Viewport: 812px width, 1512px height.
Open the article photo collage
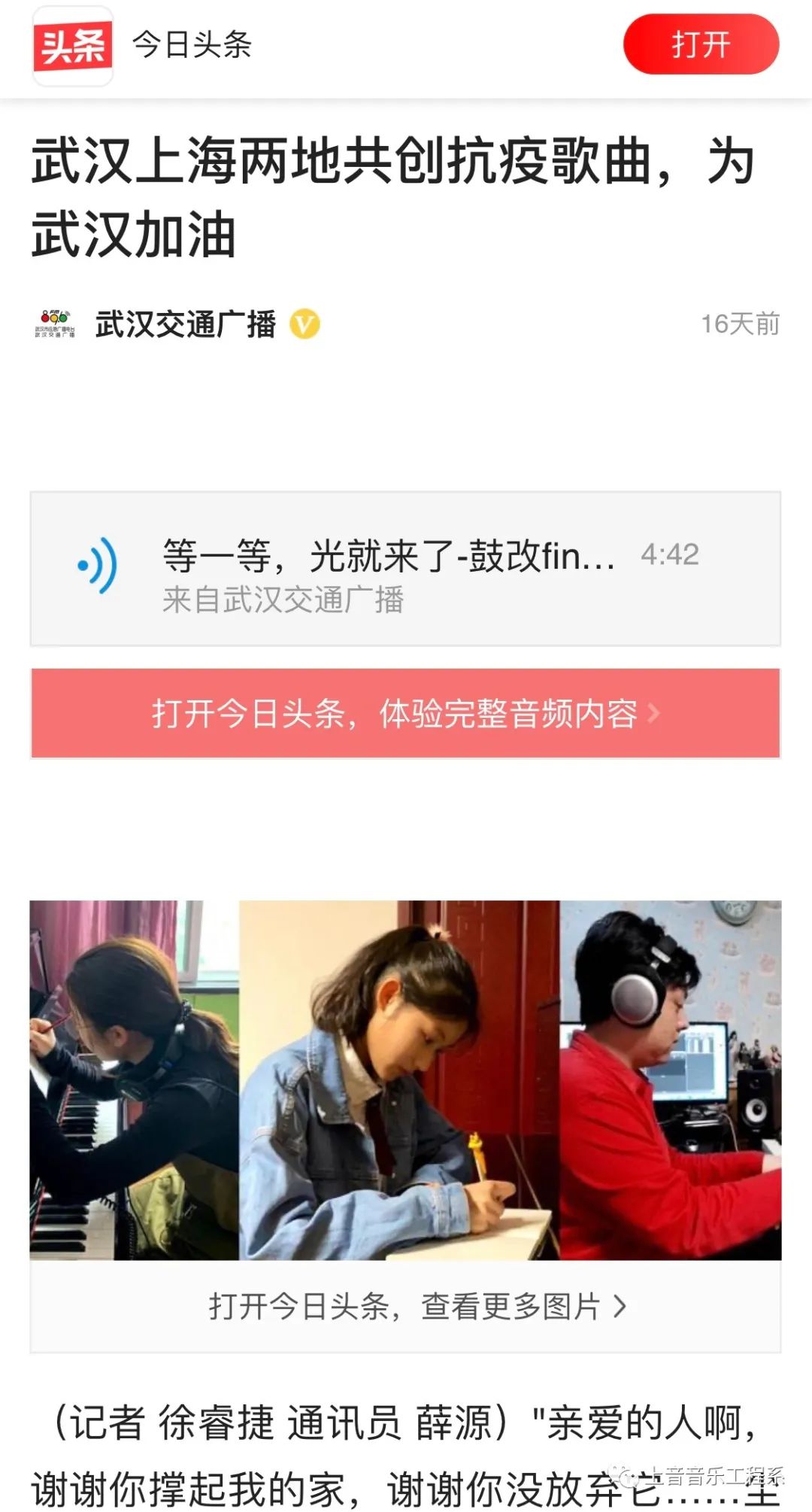[405, 1079]
